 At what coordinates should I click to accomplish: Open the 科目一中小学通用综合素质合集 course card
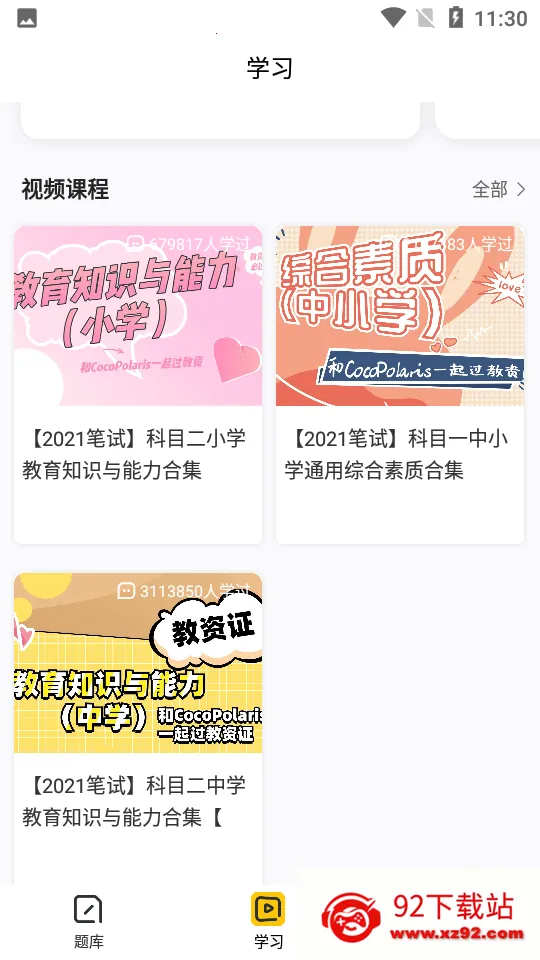tap(400, 384)
